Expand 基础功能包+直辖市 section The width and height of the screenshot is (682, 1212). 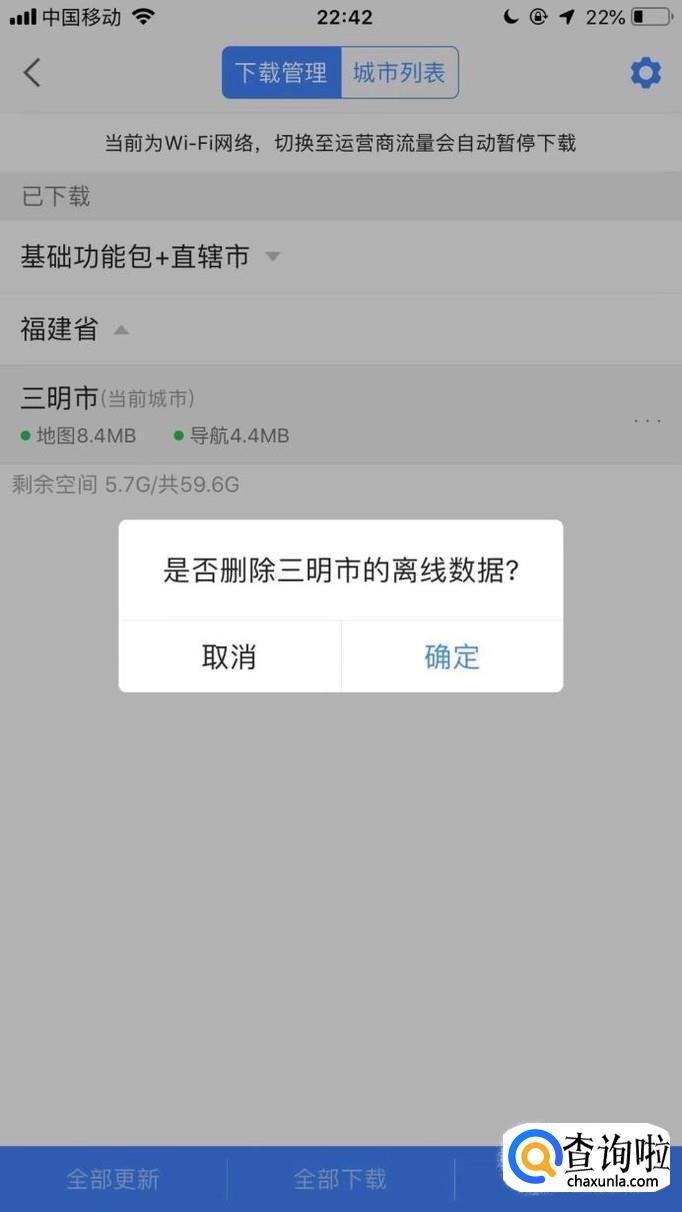(150, 257)
